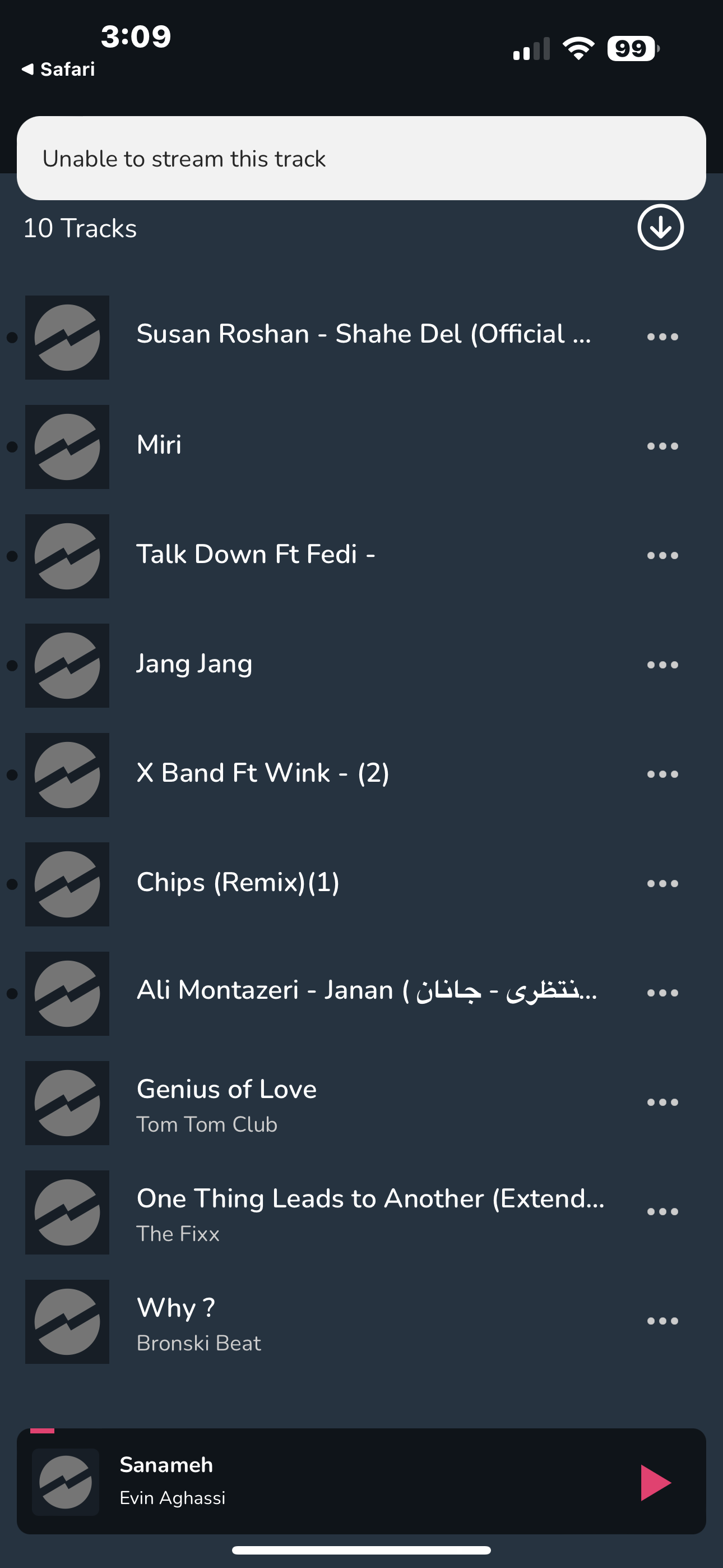The height and width of the screenshot is (1568, 723).
Task: Open options for One Thing Leads to Another
Action: coord(662,1211)
